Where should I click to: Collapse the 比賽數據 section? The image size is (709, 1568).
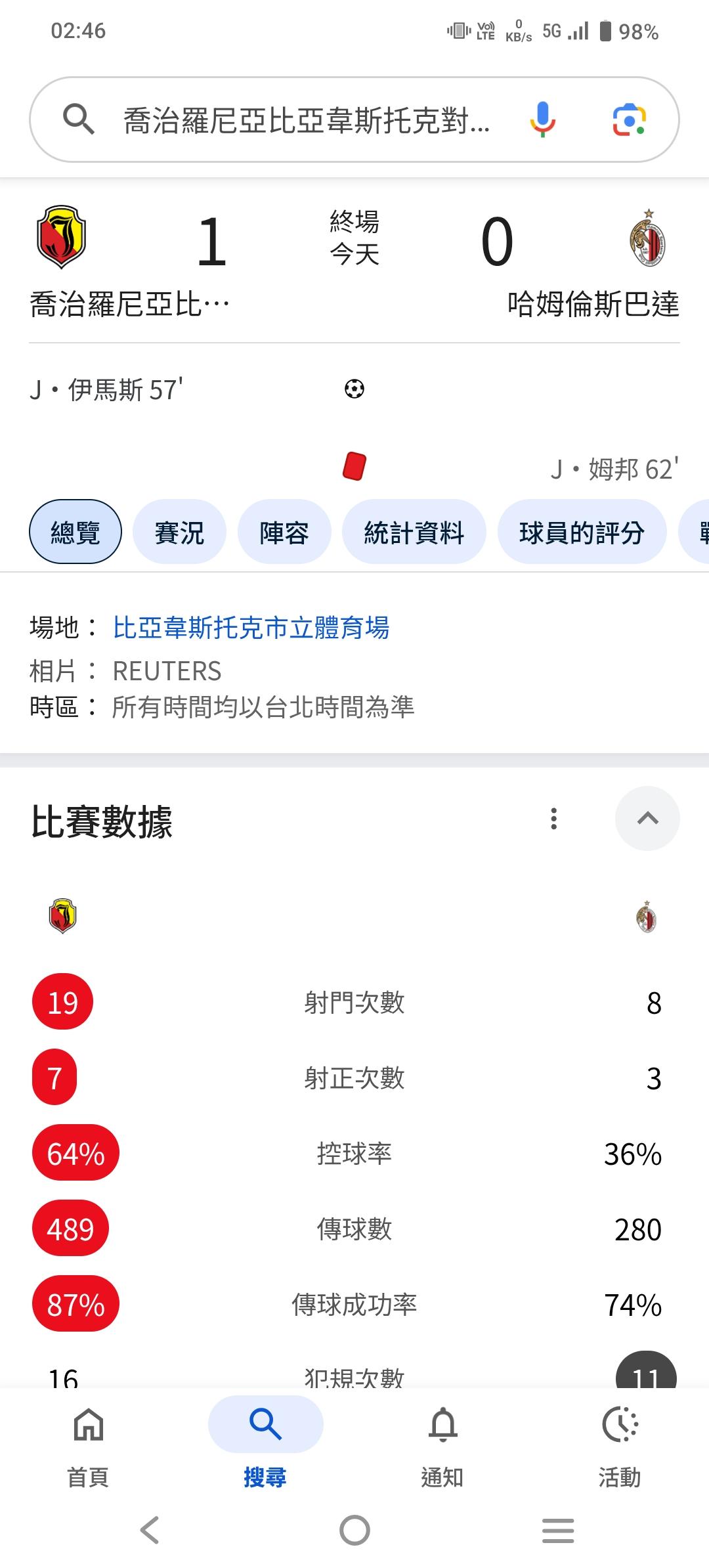(647, 819)
